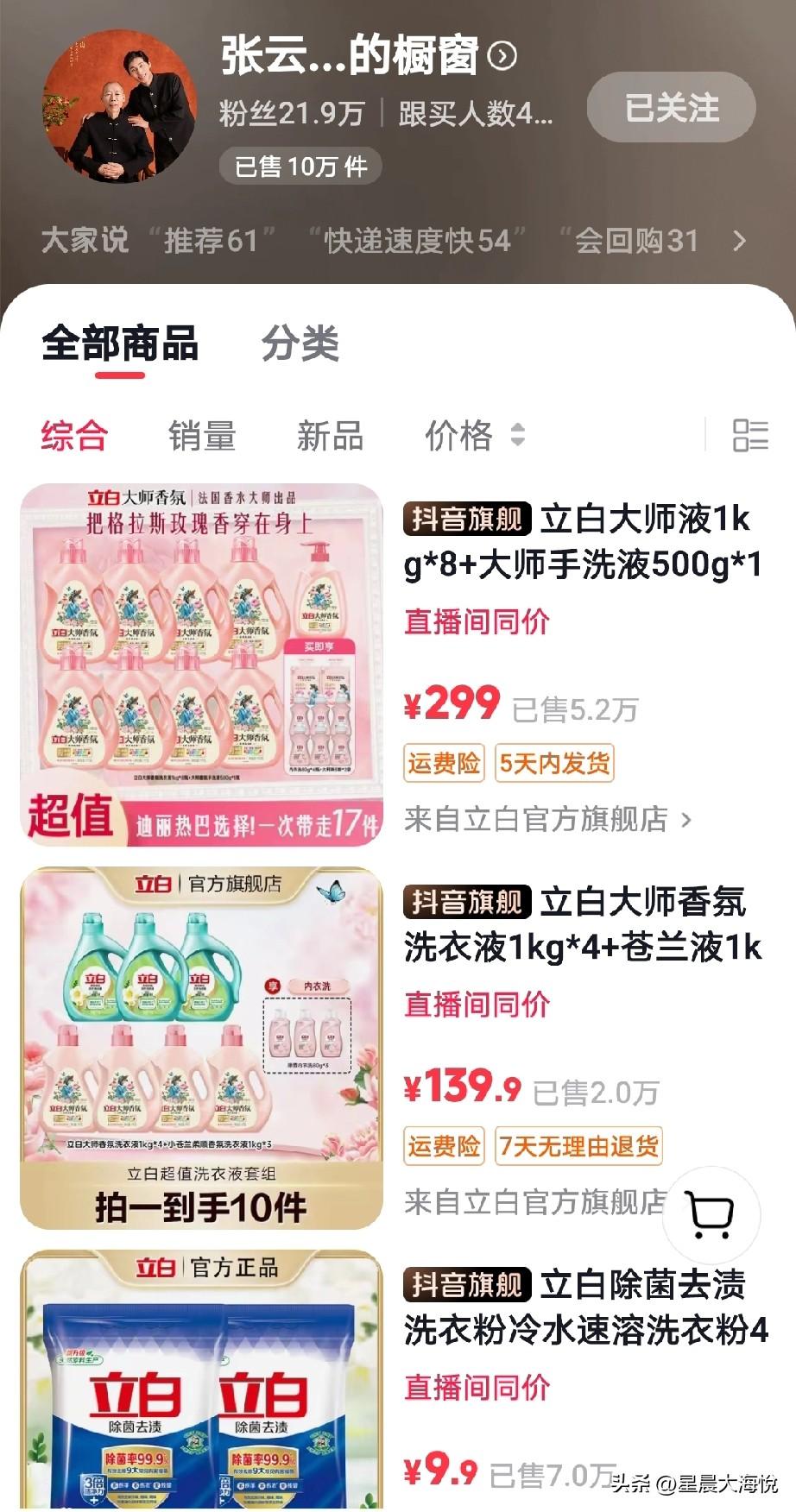The image size is (796, 1512).
Task: Open the 直播间同价 link on ¥139.9 product
Action: tap(477, 1005)
